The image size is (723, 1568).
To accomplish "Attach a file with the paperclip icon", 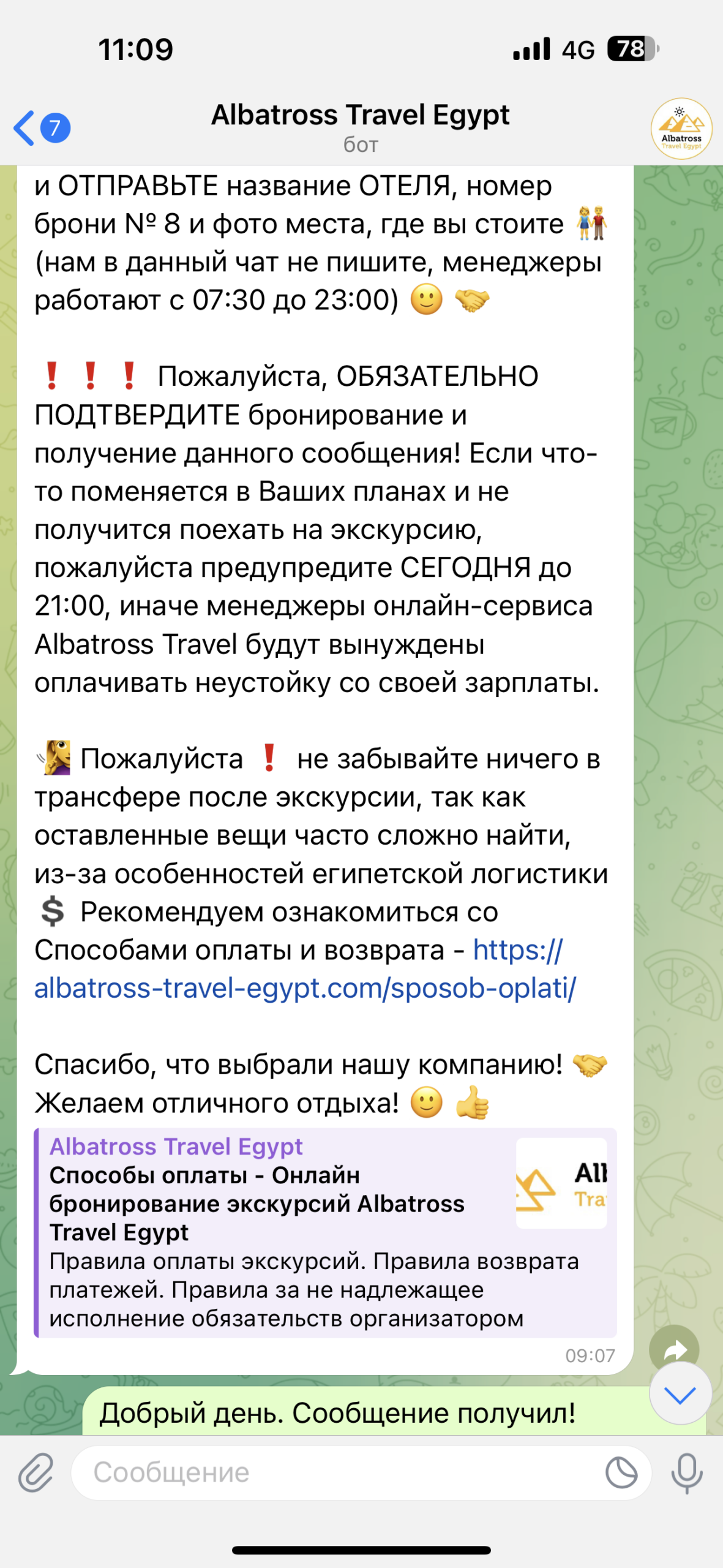I will coord(36,1472).
